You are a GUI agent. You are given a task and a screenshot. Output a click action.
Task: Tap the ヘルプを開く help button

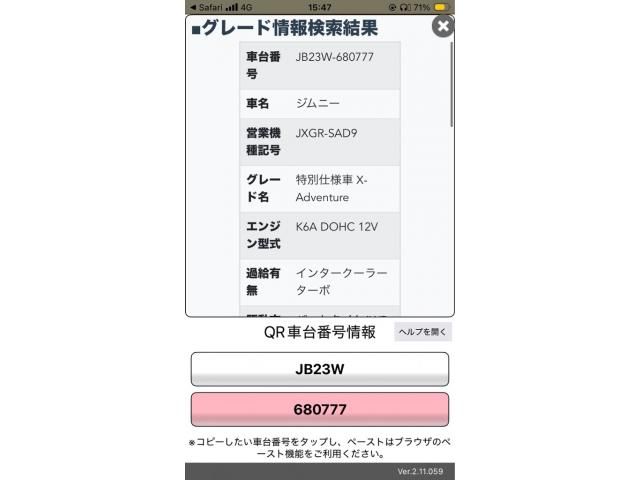[x=423, y=332]
